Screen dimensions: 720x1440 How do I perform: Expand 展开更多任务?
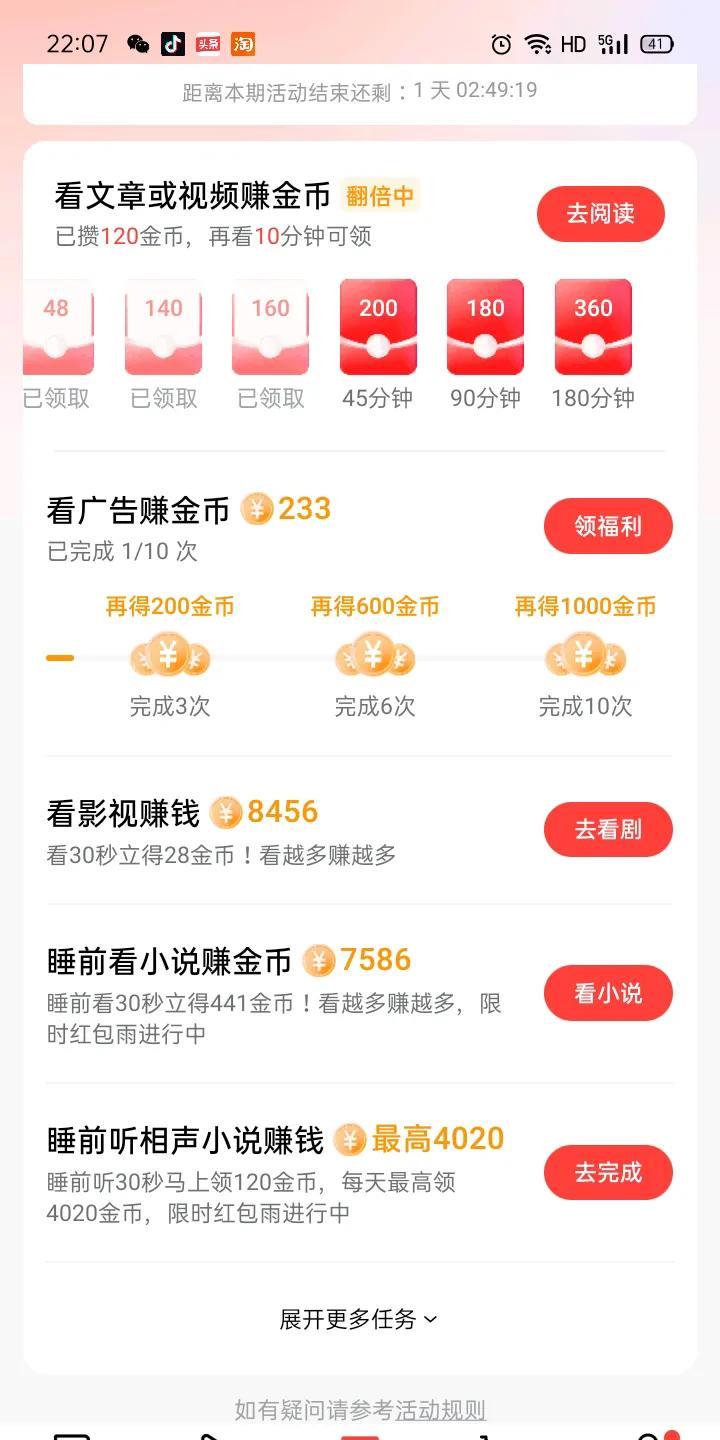[x=359, y=1319]
